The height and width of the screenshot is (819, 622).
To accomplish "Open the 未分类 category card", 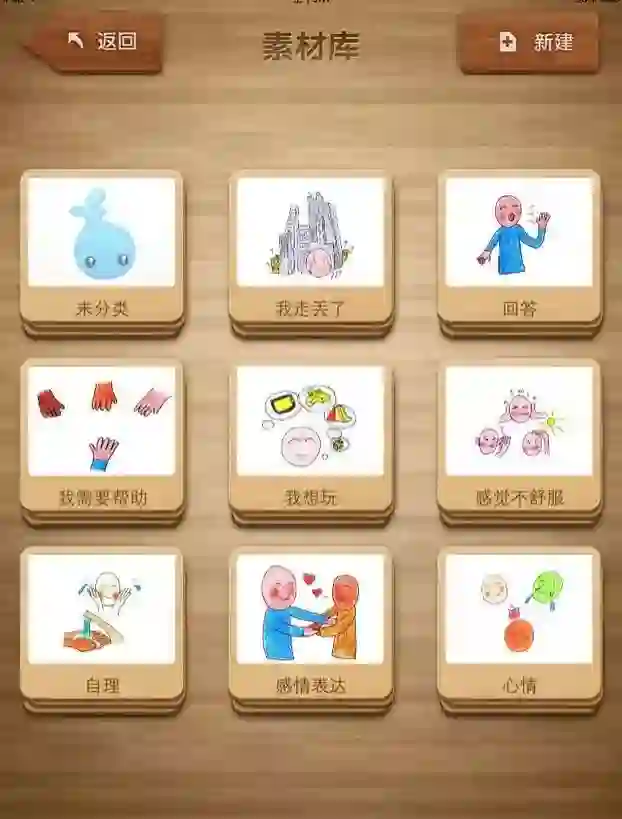I will [102, 249].
